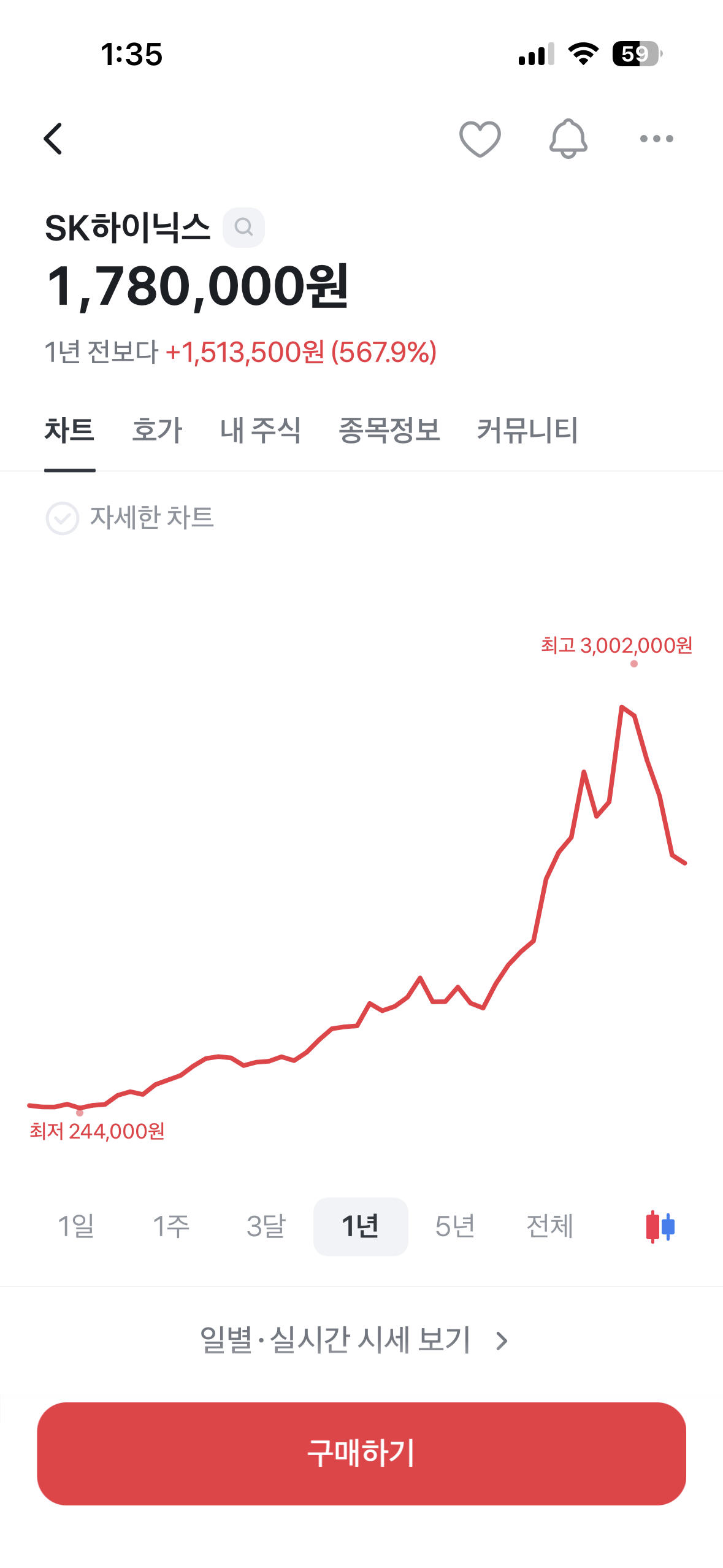Open the three-dot overflow menu
The width and height of the screenshot is (723, 1568).
click(657, 139)
